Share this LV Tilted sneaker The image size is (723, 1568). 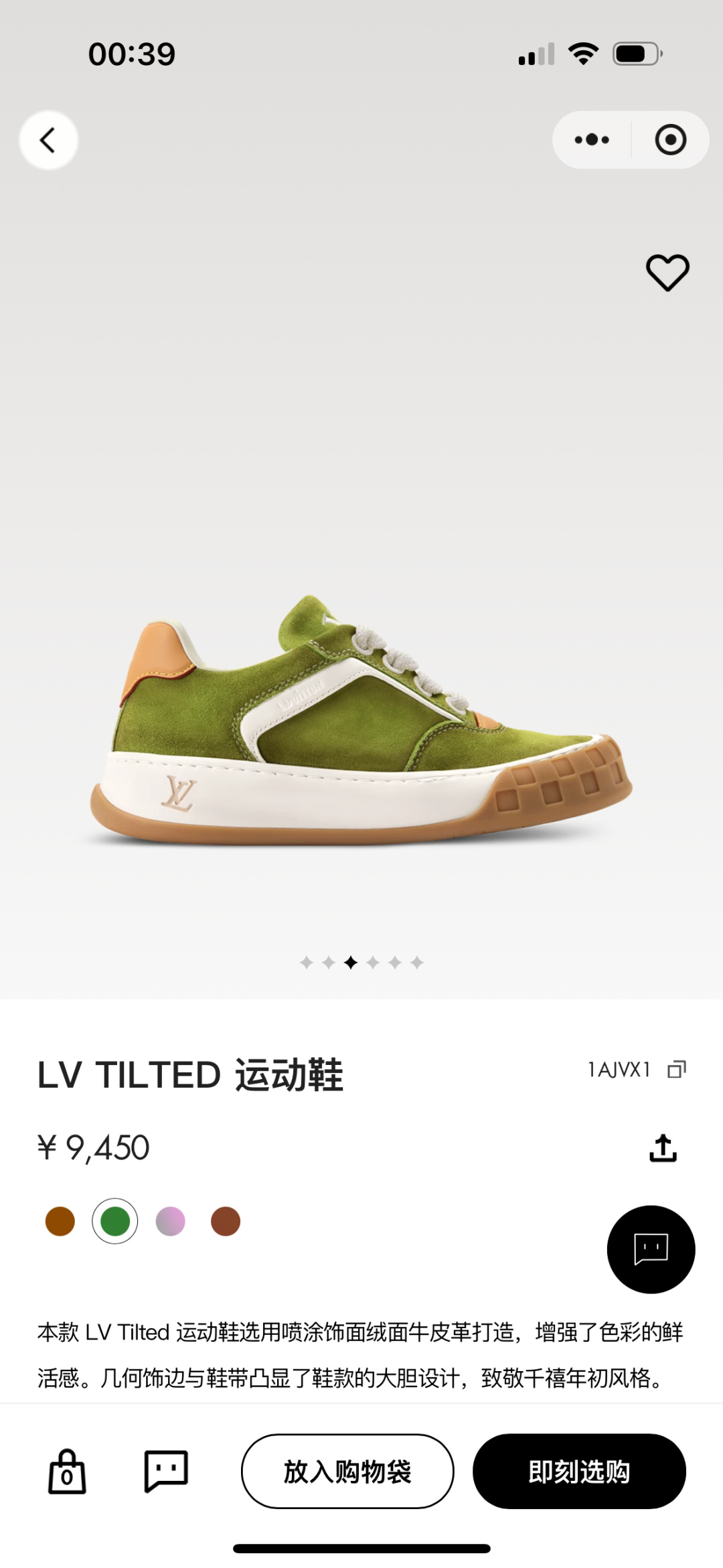[x=663, y=1148]
